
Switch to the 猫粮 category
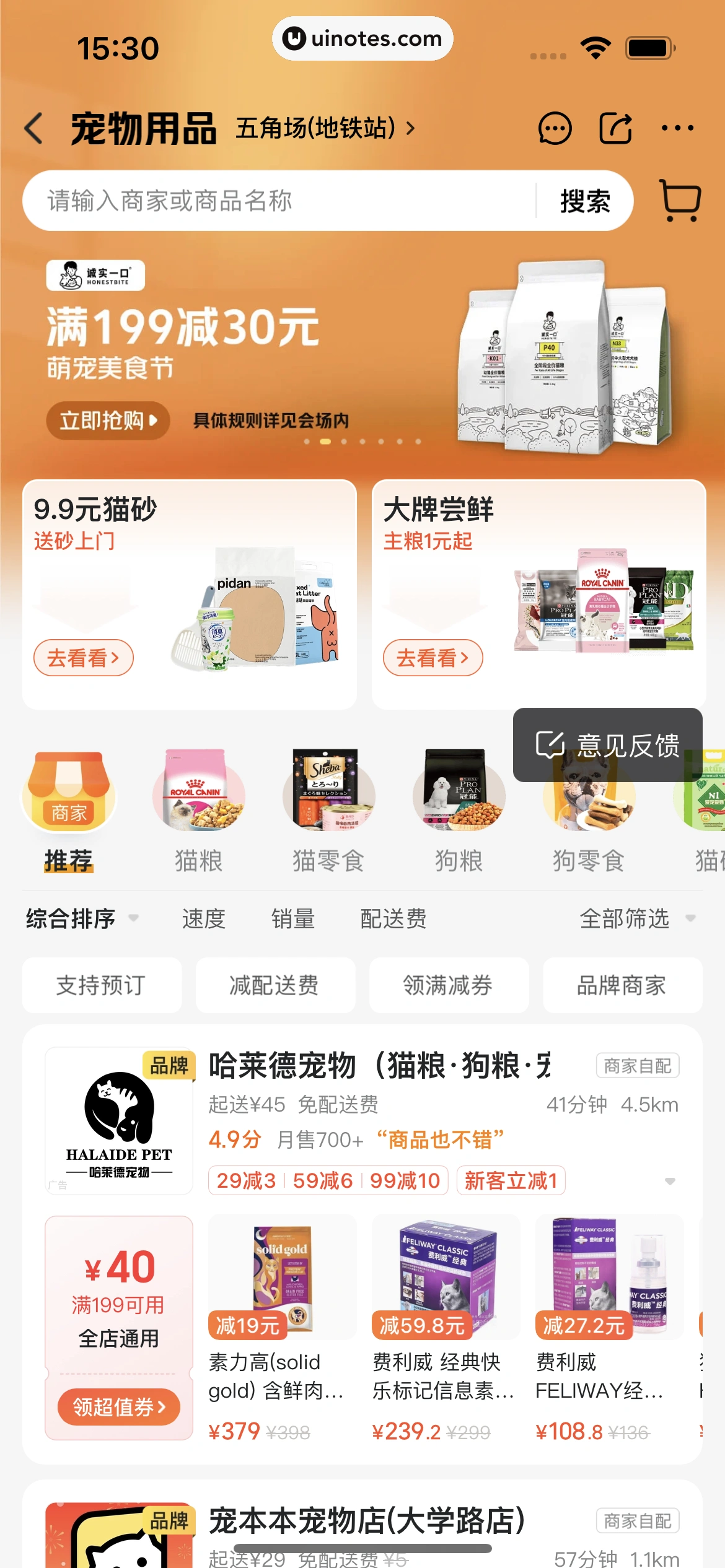(x=198, y=810)
